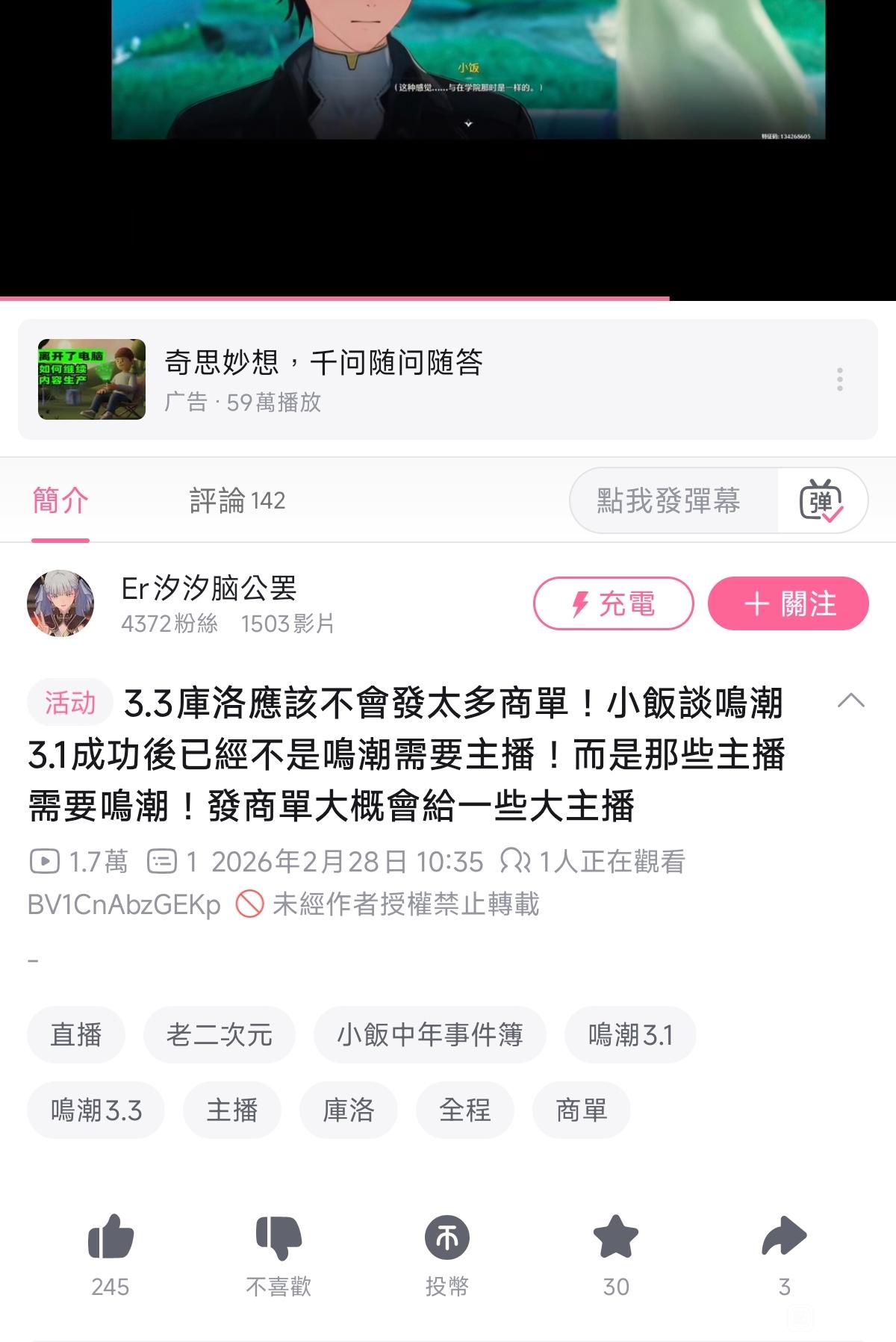This screenshot has height=1342, width=896.
Task: Add this video to favorites
Action: pos(616,1237)
